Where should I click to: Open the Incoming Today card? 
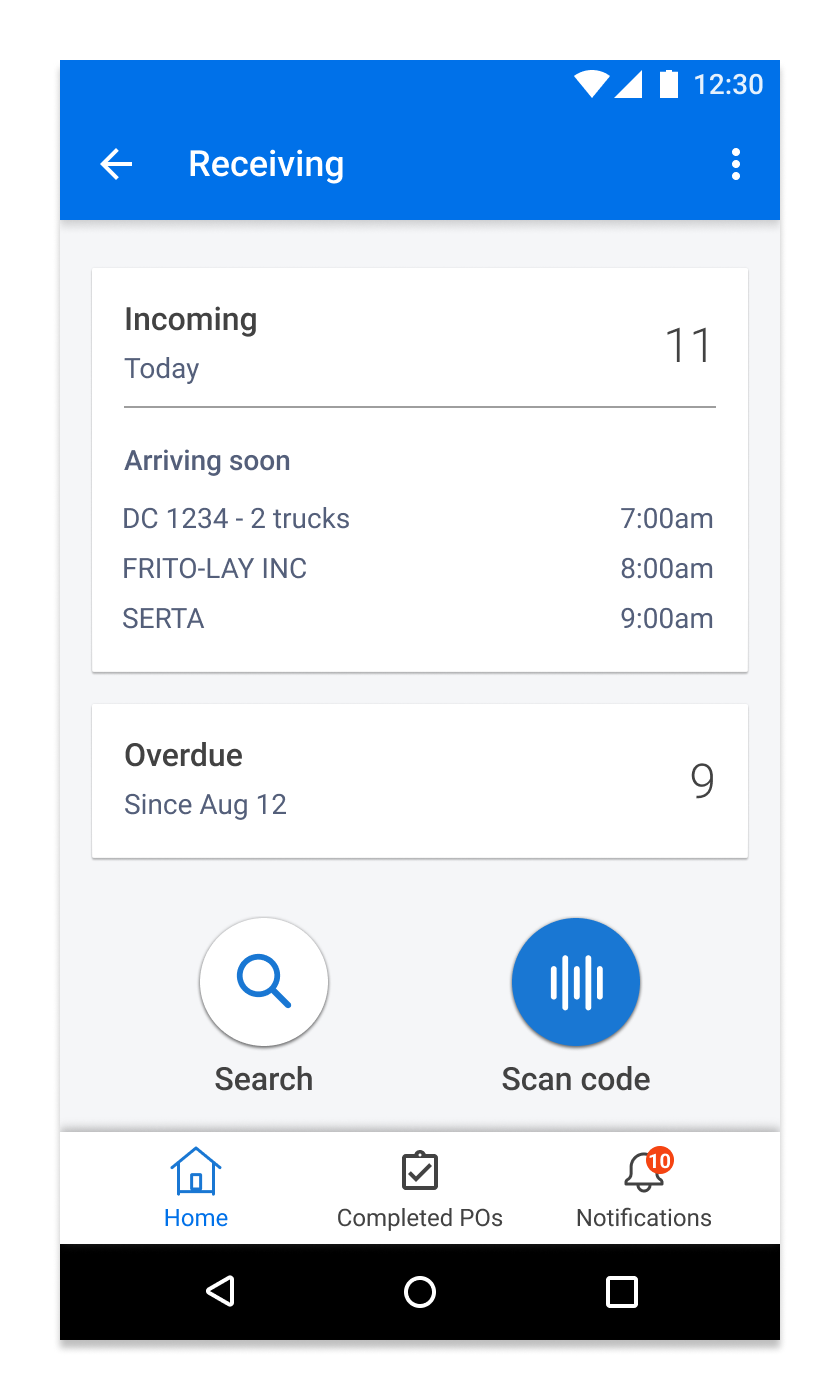click(419, 345)
